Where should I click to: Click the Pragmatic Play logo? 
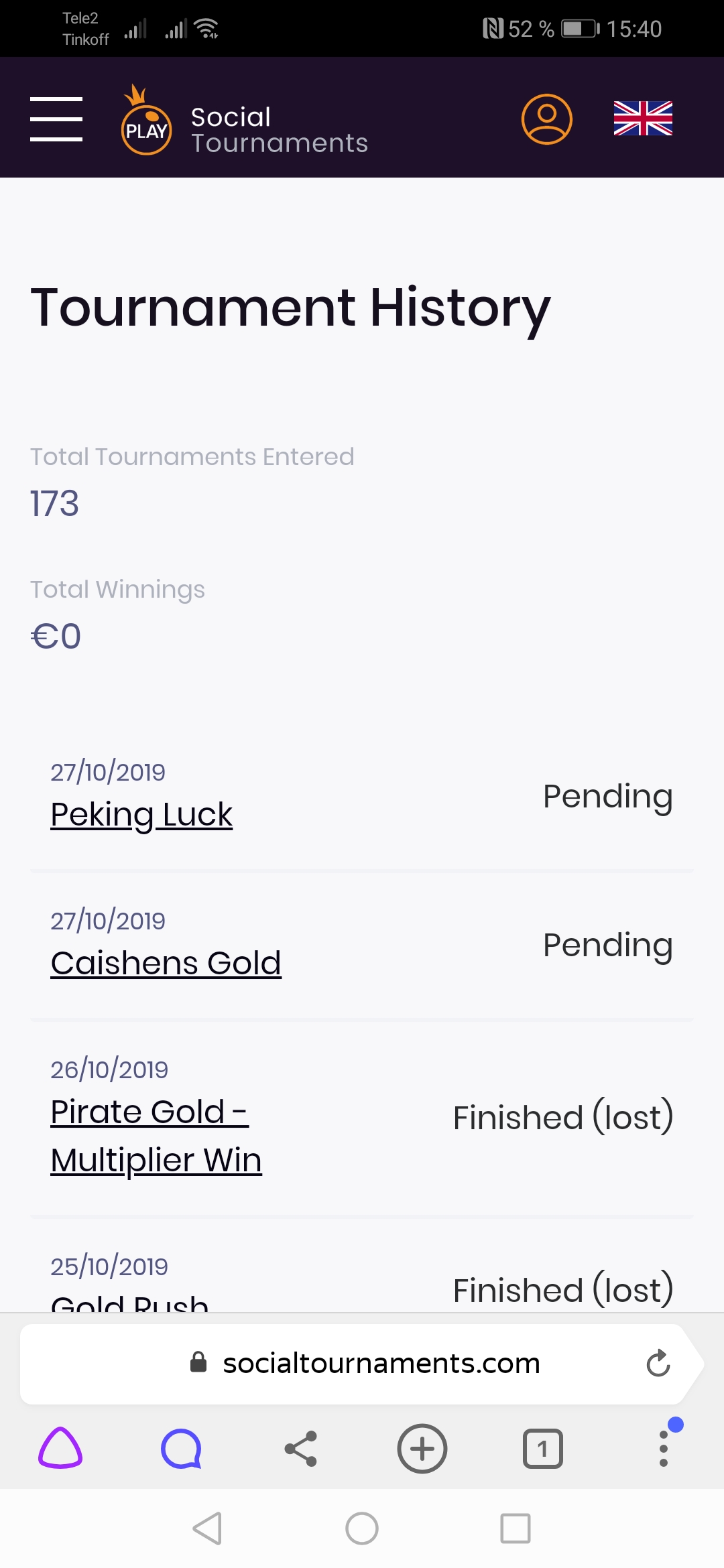point(145,121)
